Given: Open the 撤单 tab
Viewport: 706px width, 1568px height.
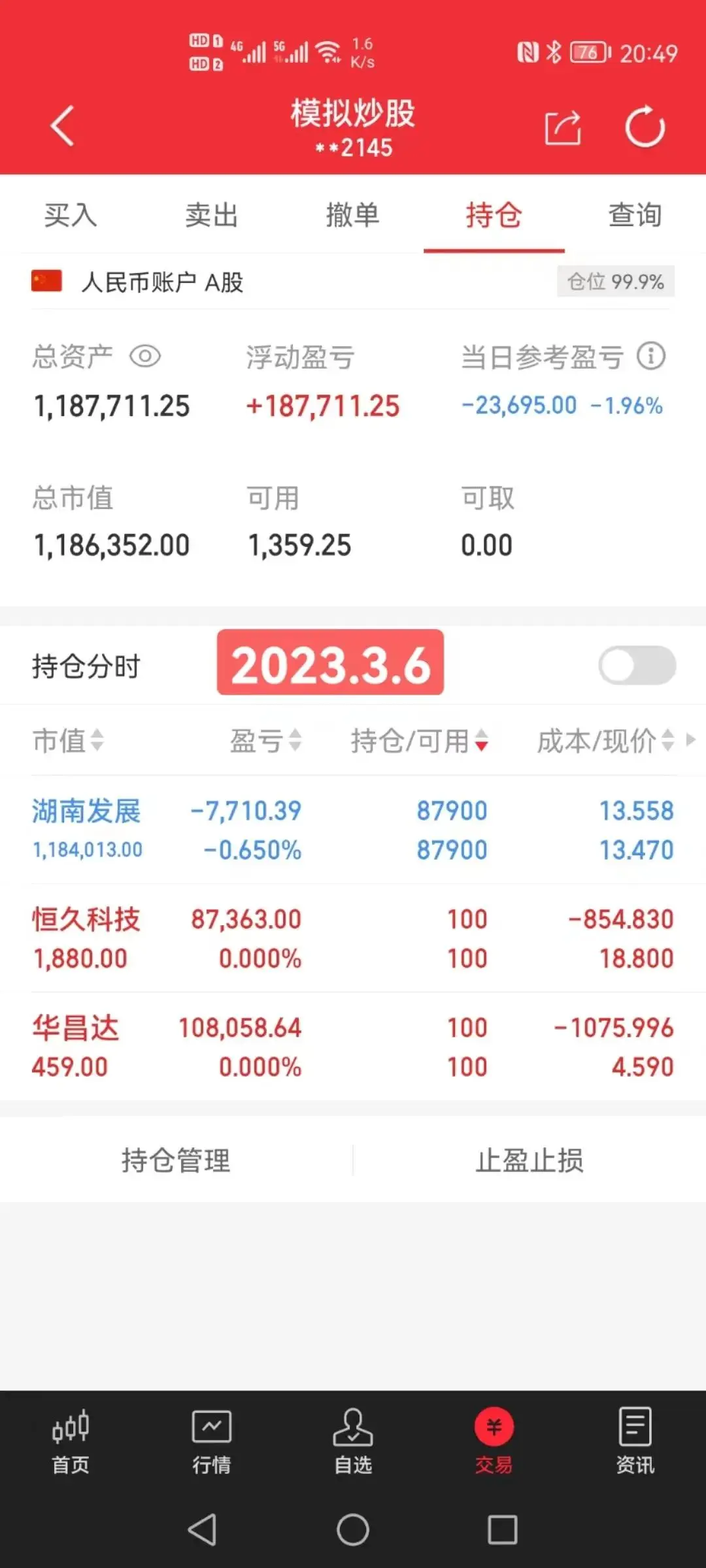Looking at the screenshot, I should 352,215.
